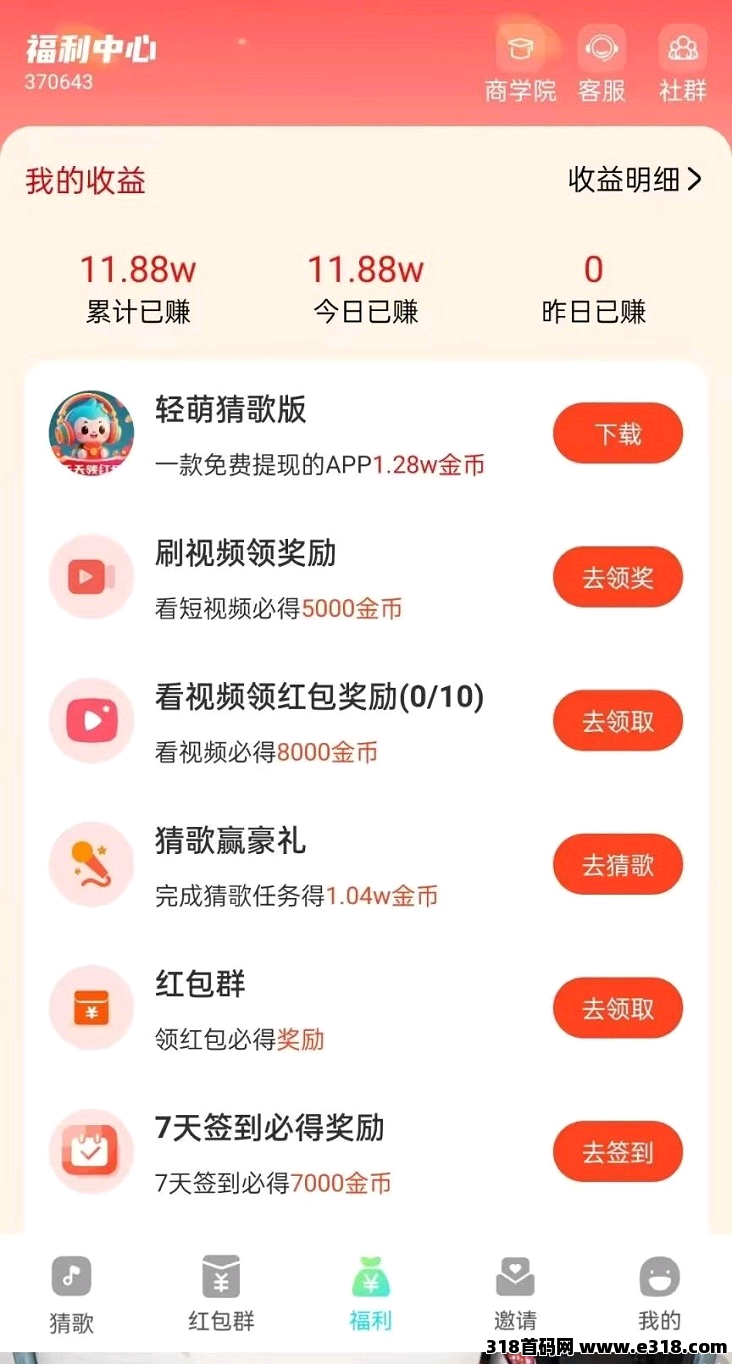Screen dimensions: 732x1364
Task: Open the 商学院 graduation cap icon
Action: pos(519,48)
